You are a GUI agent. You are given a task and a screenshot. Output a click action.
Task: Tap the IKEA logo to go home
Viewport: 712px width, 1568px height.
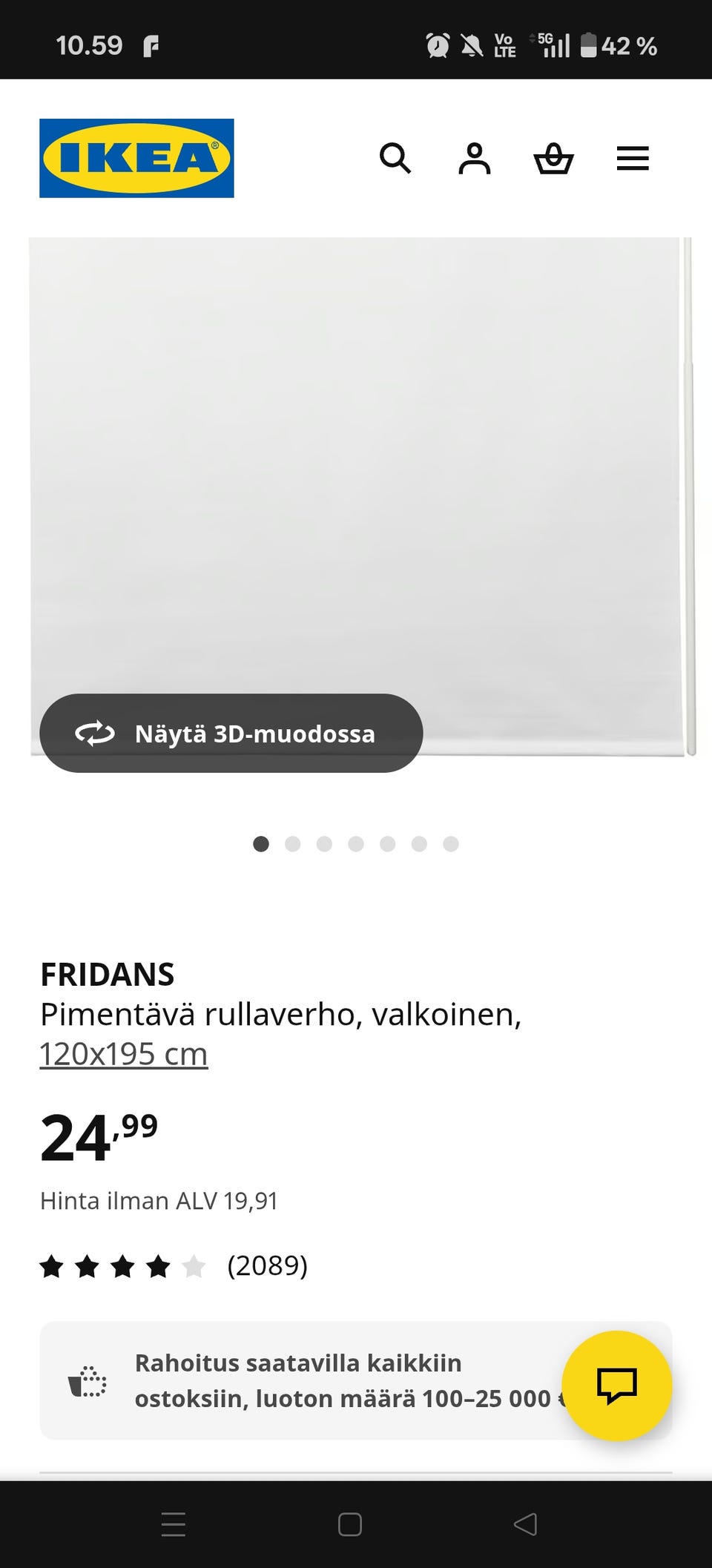[136, 158]
